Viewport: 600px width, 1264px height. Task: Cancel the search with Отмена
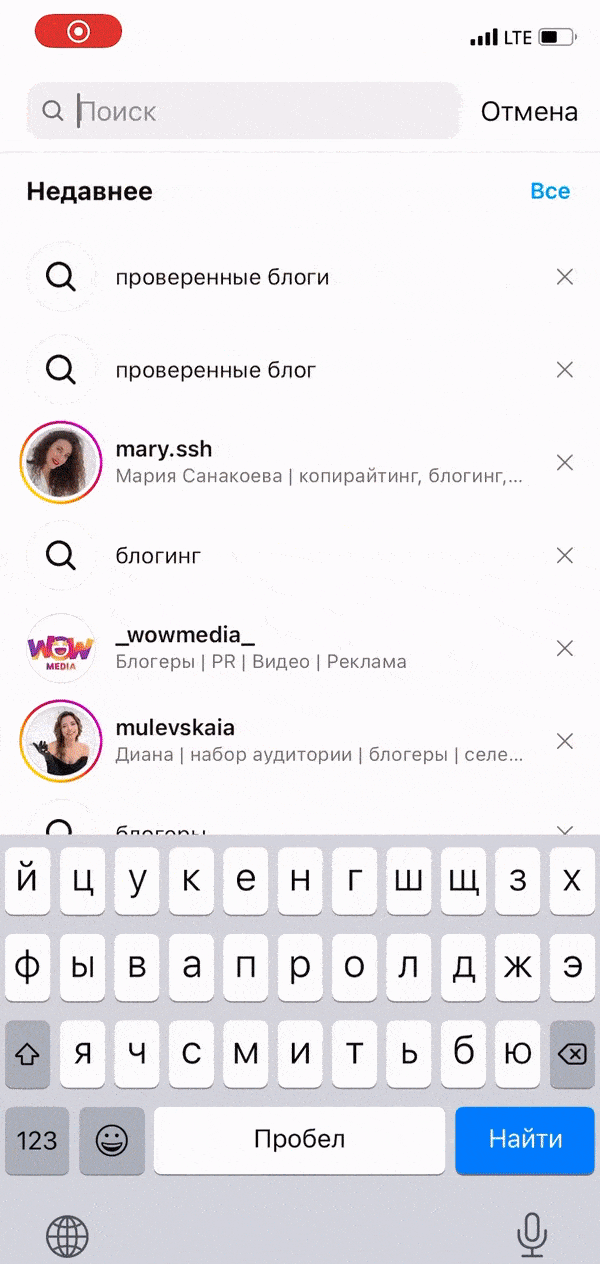coord(529,111)
